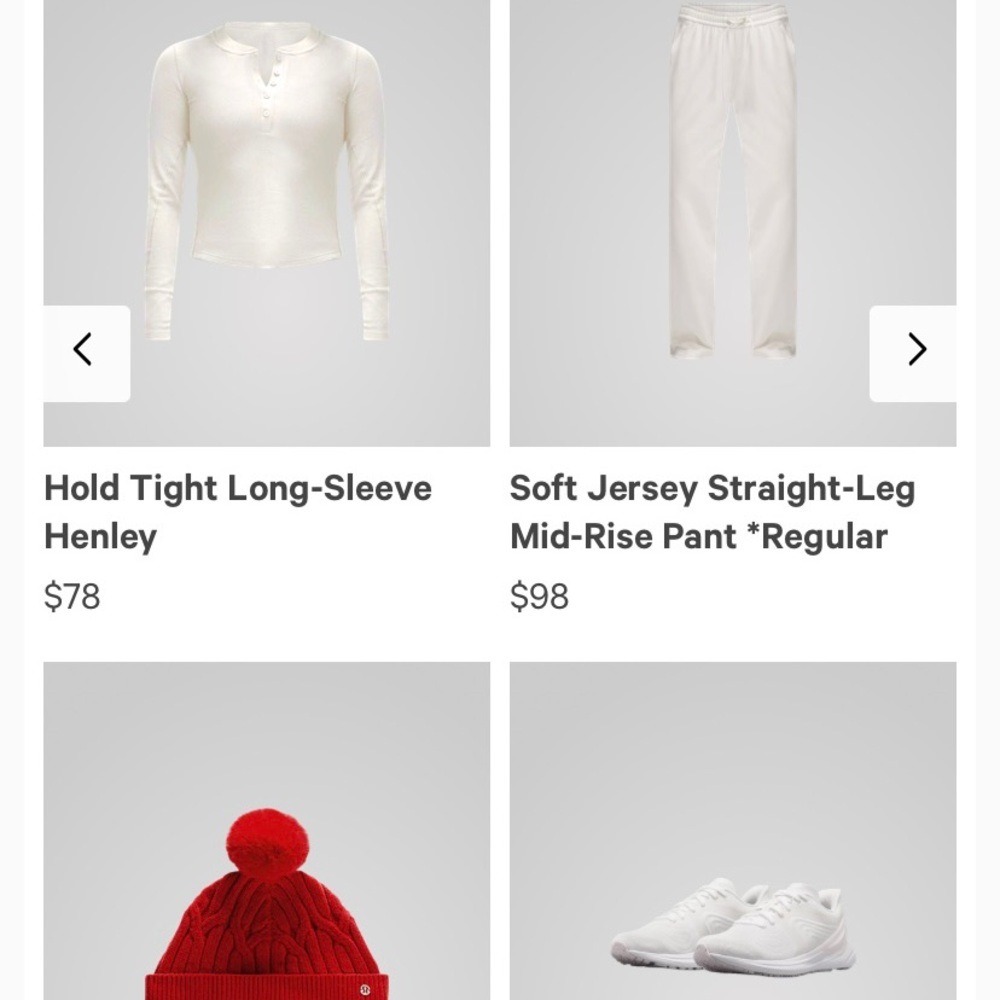
Task: Open the Hold Tight Long-Sleeve Henley product
Action: (238, 511)
